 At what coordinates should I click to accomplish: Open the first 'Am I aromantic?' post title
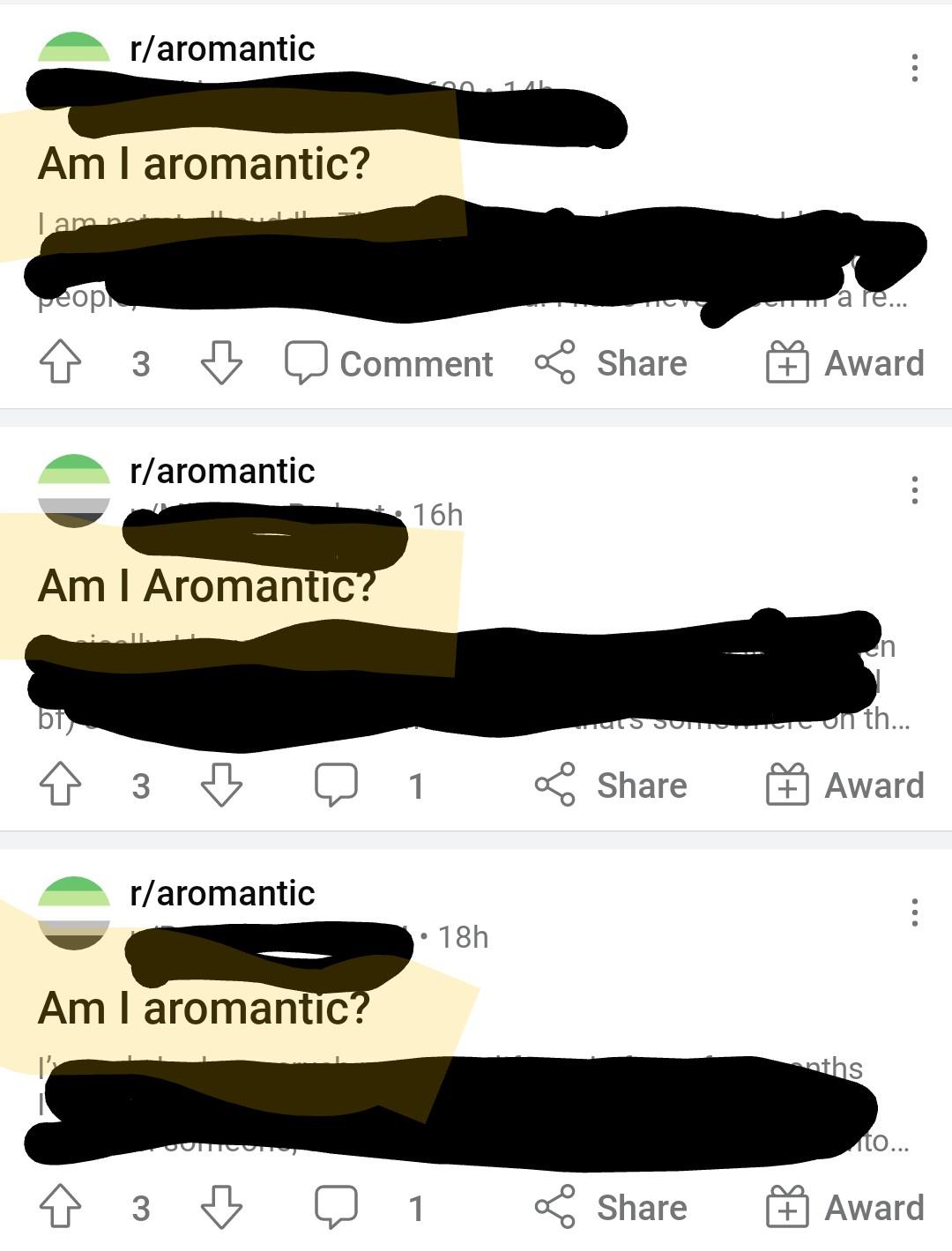tap(205, 162)
